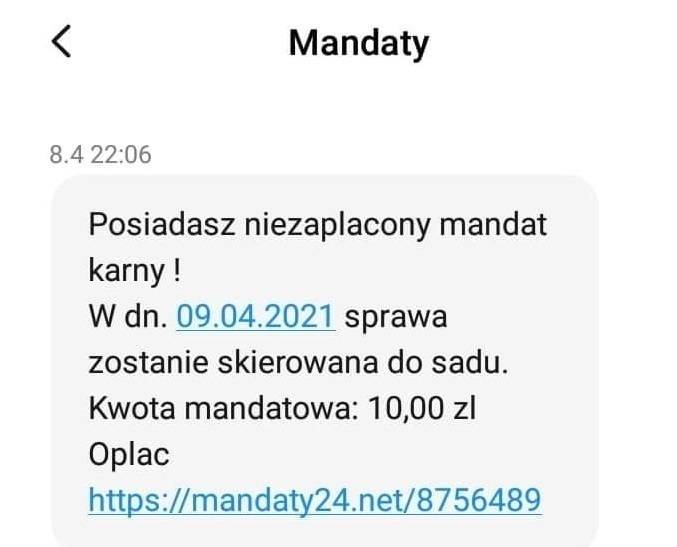The height and width of the screenshot is (547, 677).
Task: Go back from the Mandaty conversation
Action: pyautogui.click(x=61, y=43)
